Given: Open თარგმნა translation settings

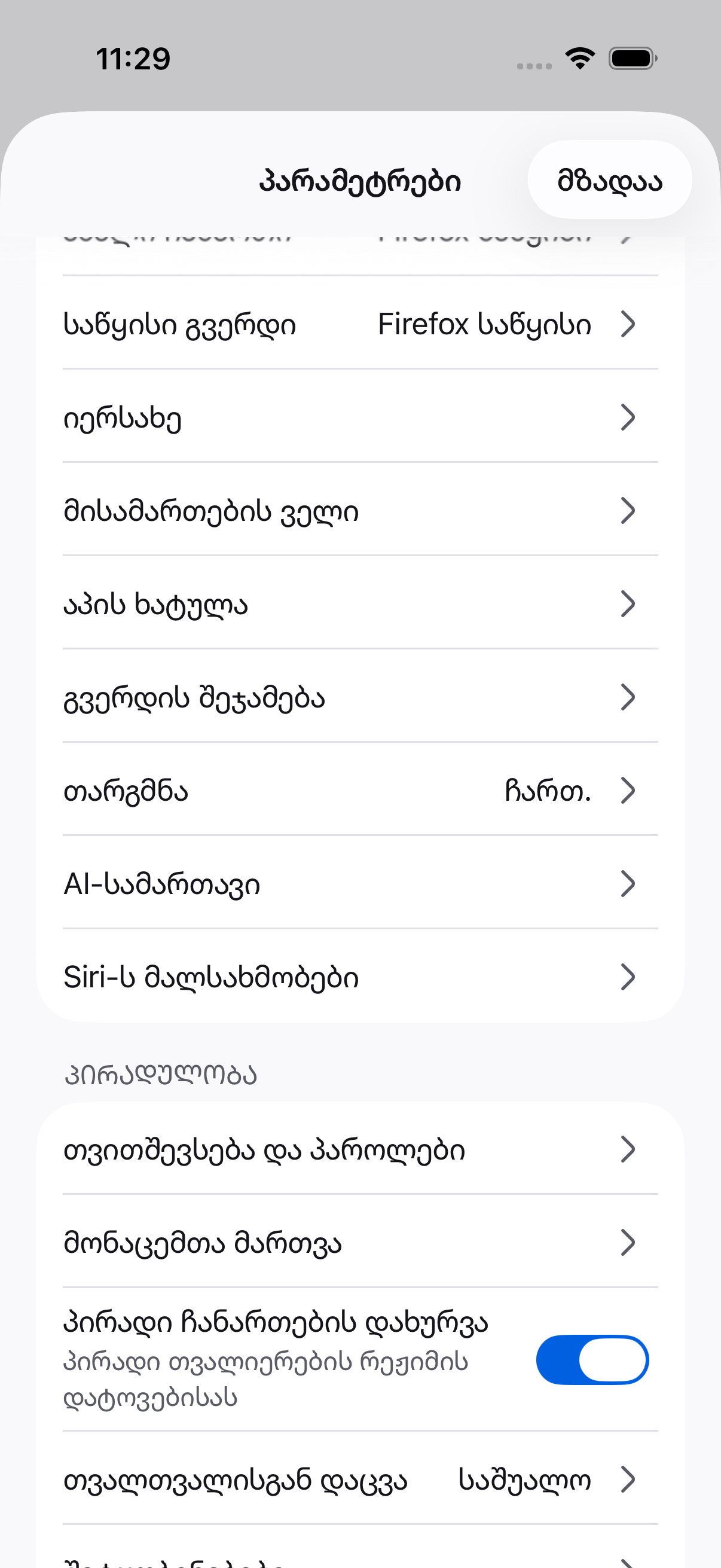Looking at the screenshot, I should point(360,790).
